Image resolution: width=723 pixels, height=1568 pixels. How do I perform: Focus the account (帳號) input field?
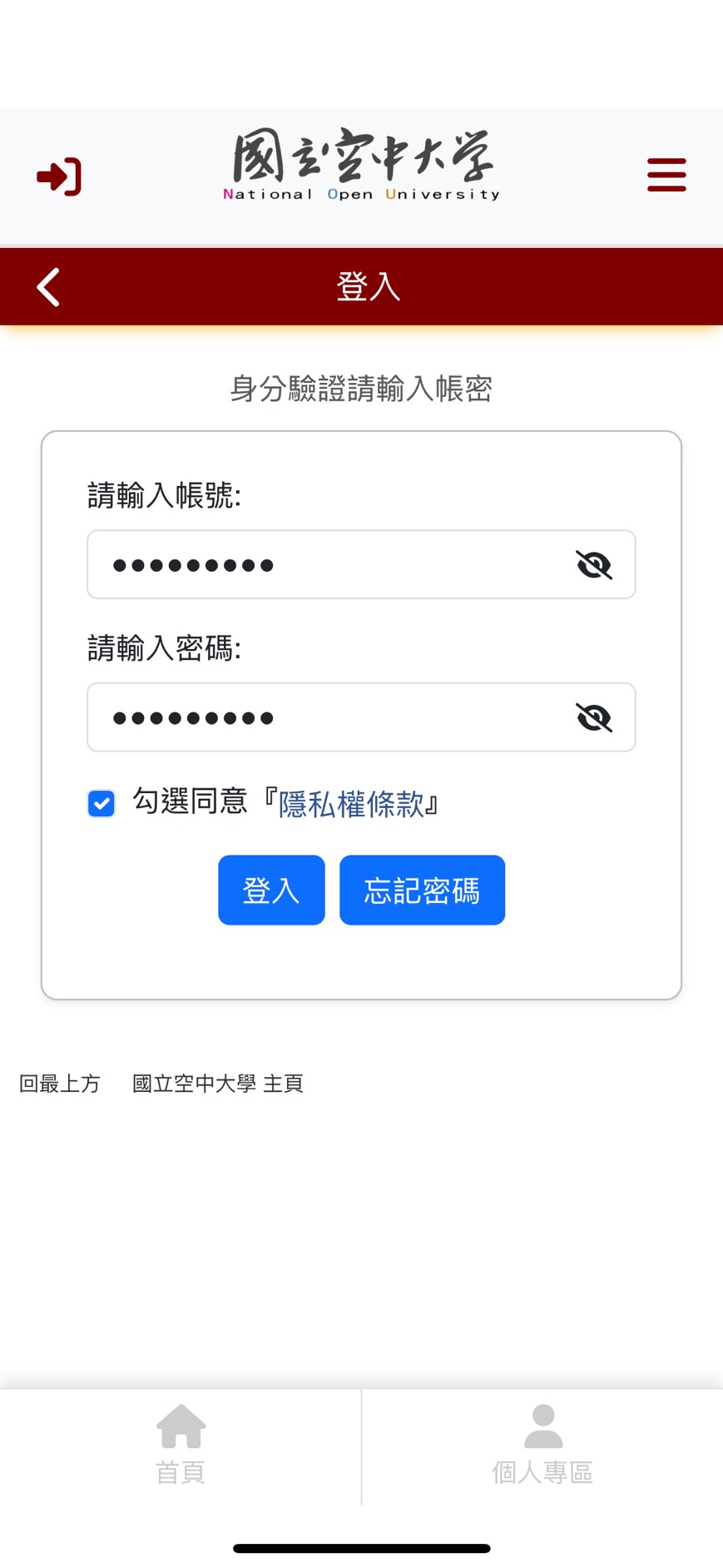coord(333,565)
